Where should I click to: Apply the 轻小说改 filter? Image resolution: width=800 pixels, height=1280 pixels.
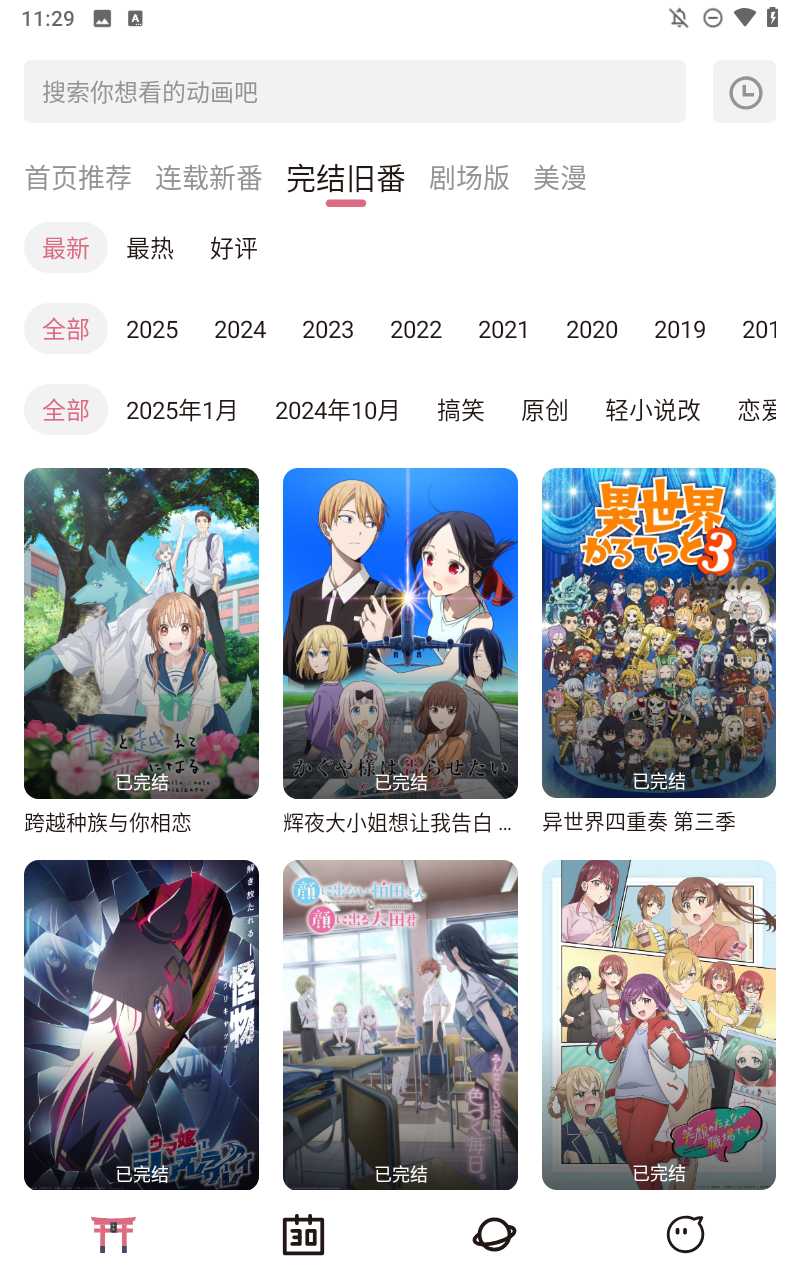click(x=653, y=410)
